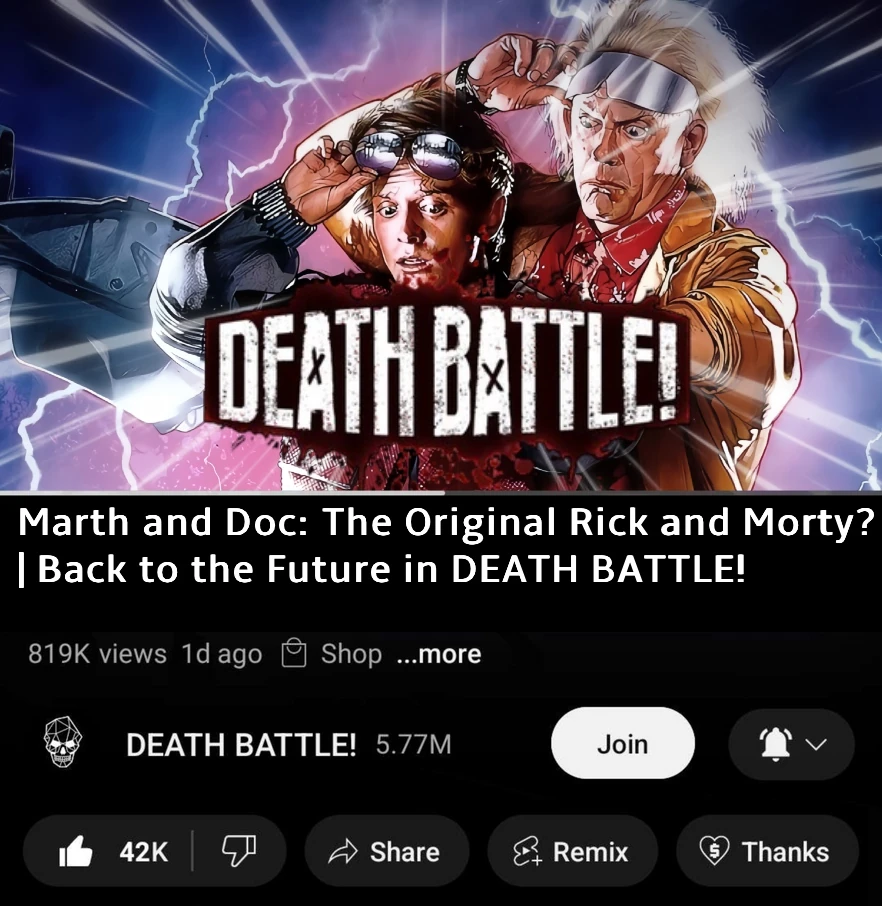Like this video
The width and height of the screenshot is (882, 906).
point(110,852)
